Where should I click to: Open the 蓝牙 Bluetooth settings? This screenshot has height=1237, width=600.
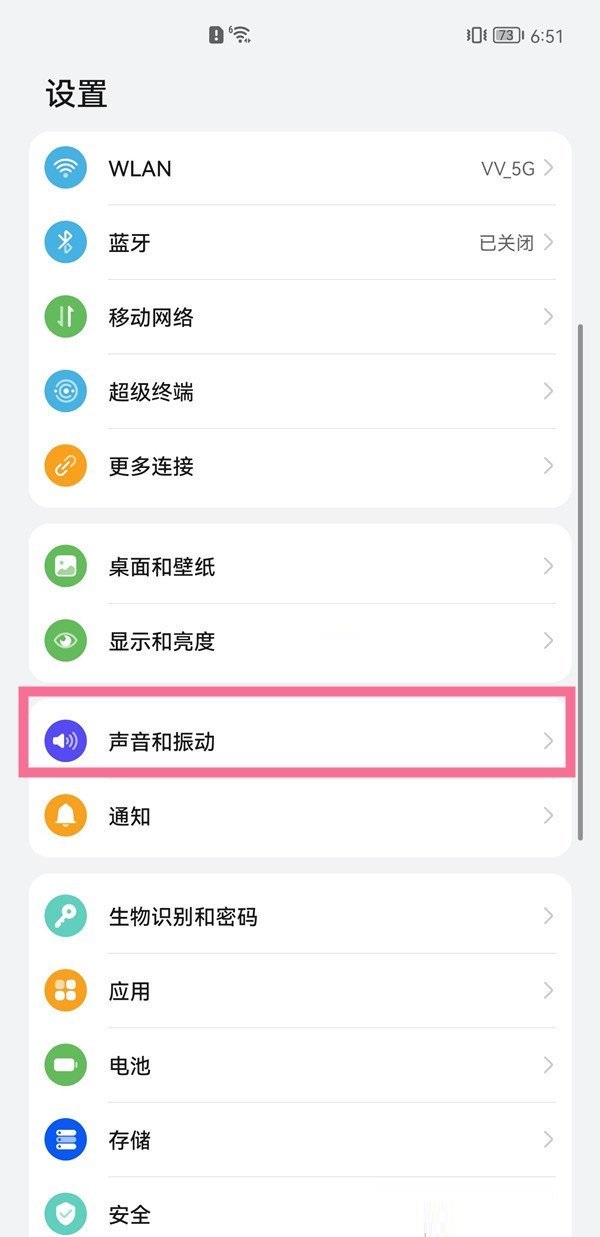click(x=300, y=243)
